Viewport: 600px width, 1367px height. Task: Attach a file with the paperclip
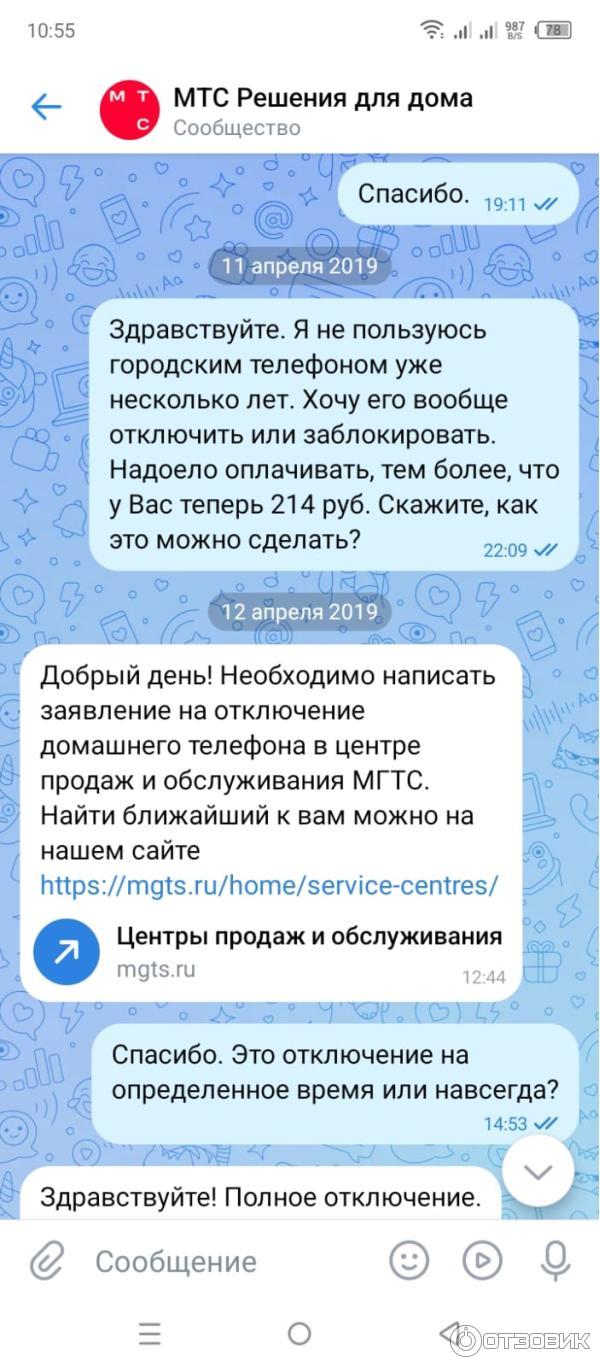click(x=46, y=1261)
